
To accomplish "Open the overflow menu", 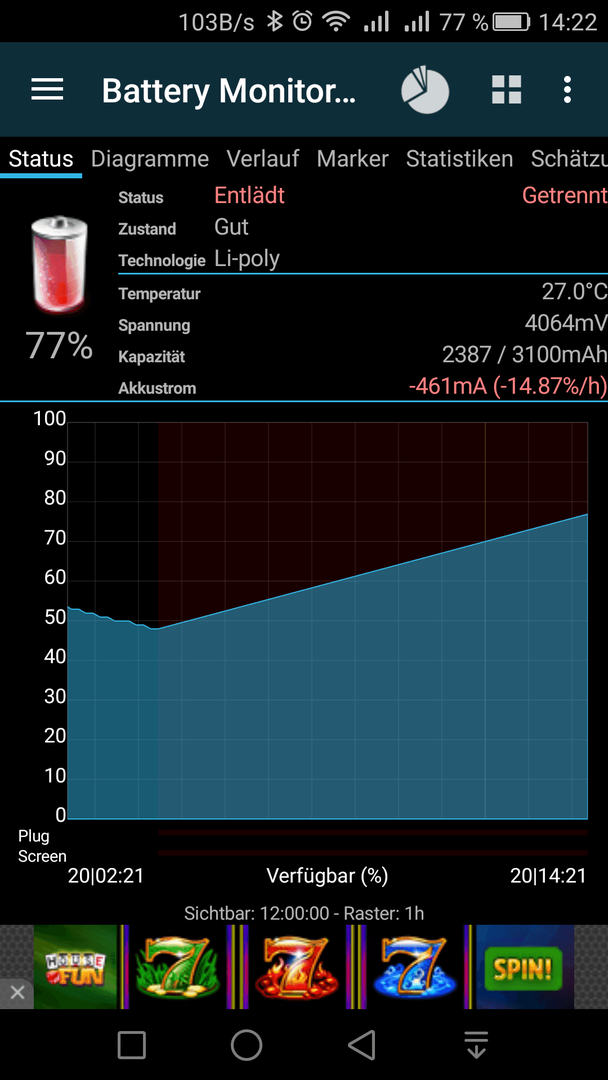I will click(567, 90).
